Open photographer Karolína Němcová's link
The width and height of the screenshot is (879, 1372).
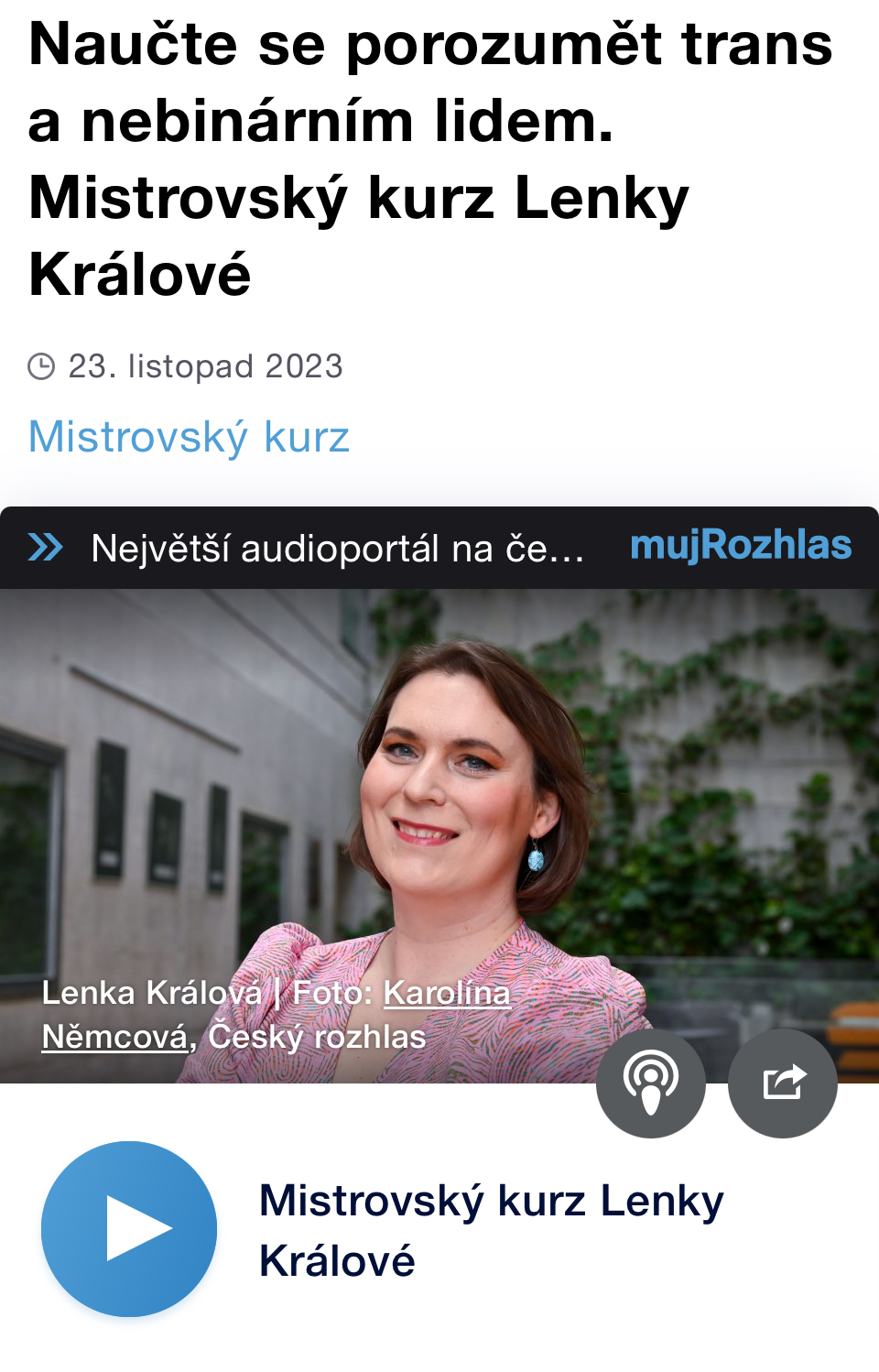coord(446,993)
